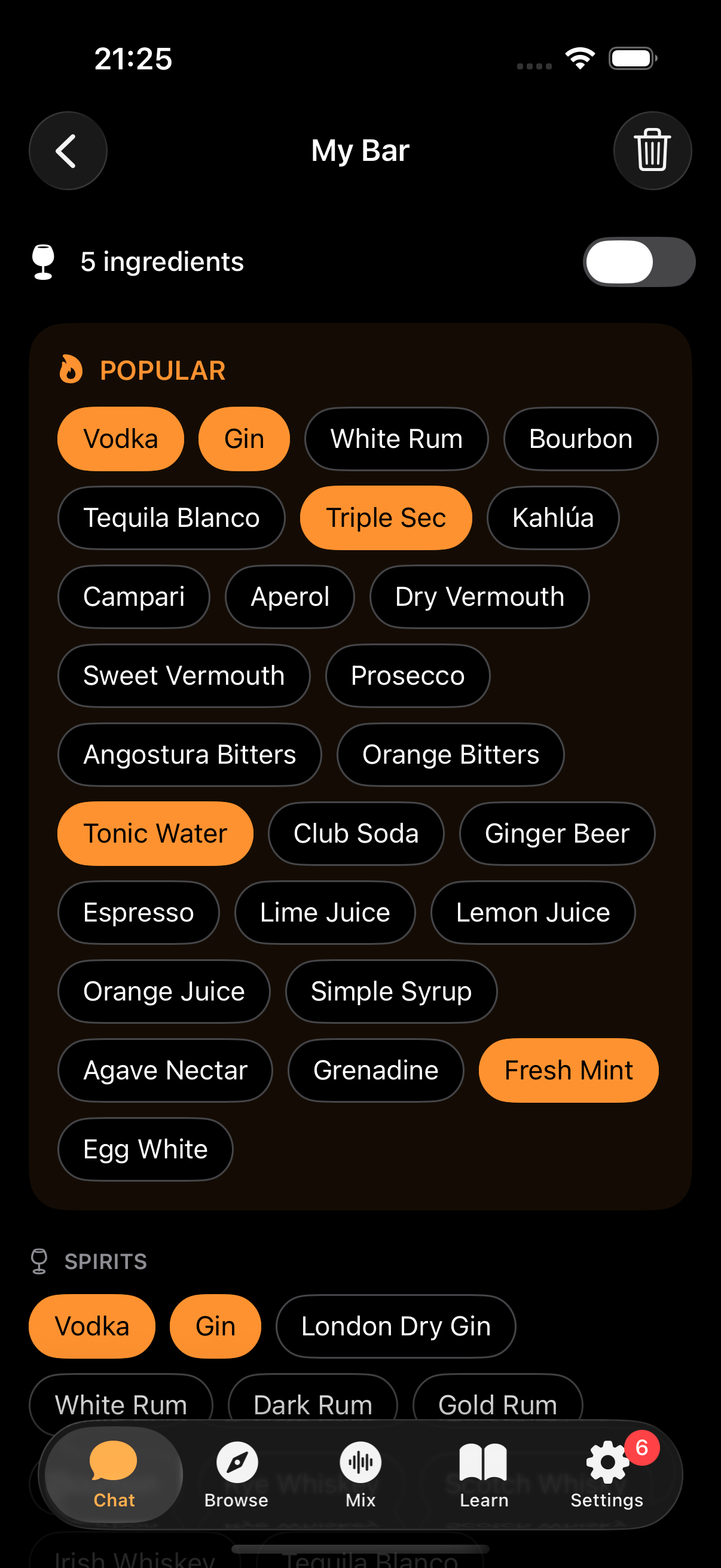Toggle the ingredients switch
Viewport: 721px width, 1568px height.
(638, 262)
